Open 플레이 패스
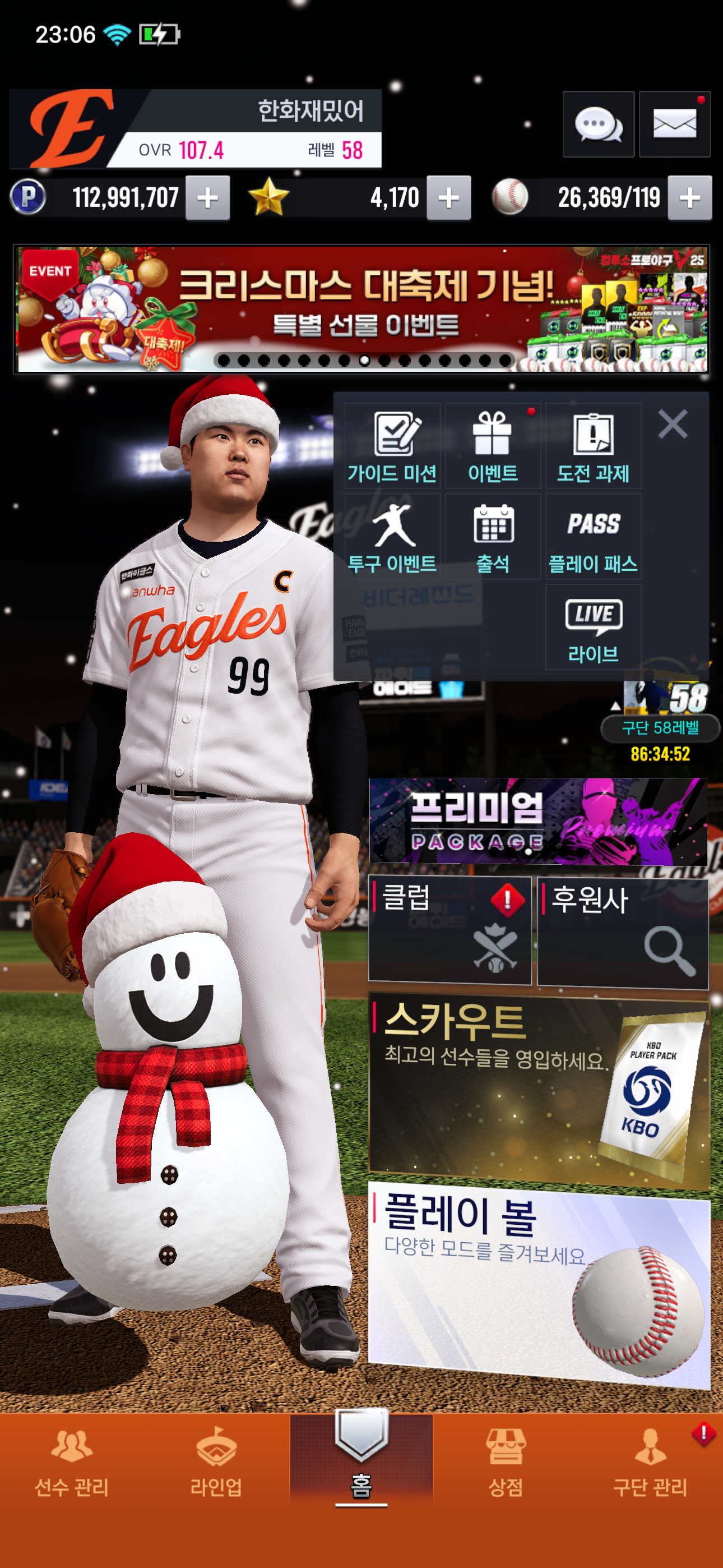The width and height of the screenshot is (723, 1568). click(593, 537)
